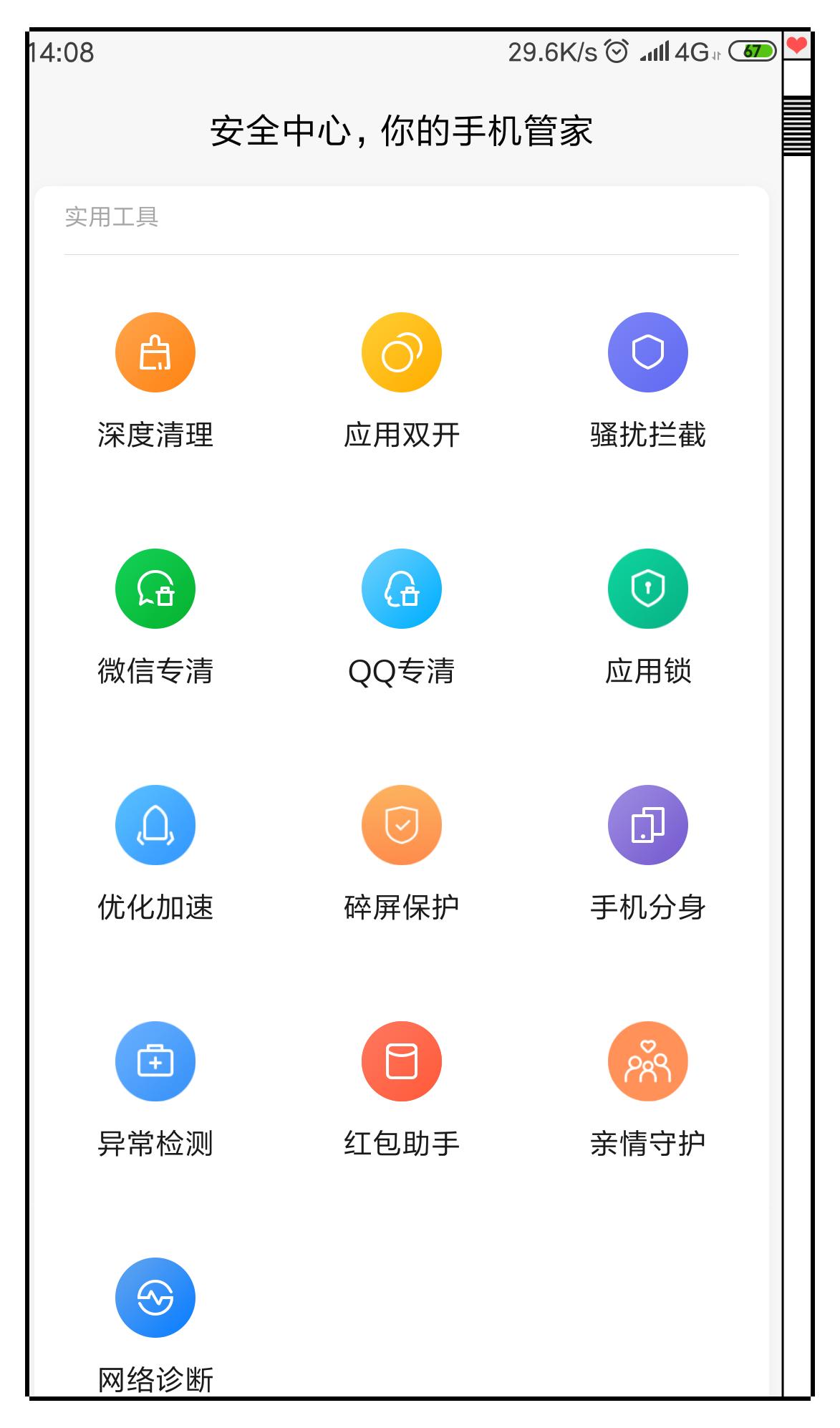Screen dimensions: 840x1428
Task: Launch 应用双开 dual apps feature
Action: [402, 352]
